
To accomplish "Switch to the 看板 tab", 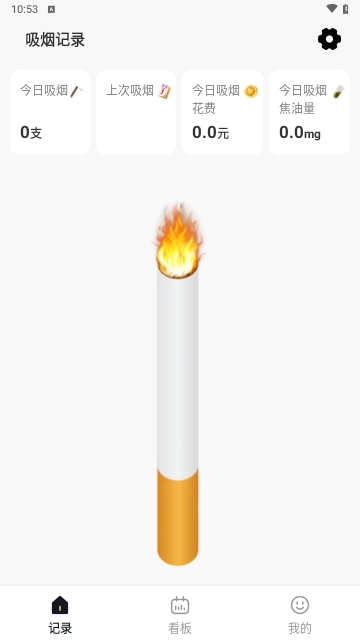I will click(x=180, y=615).
